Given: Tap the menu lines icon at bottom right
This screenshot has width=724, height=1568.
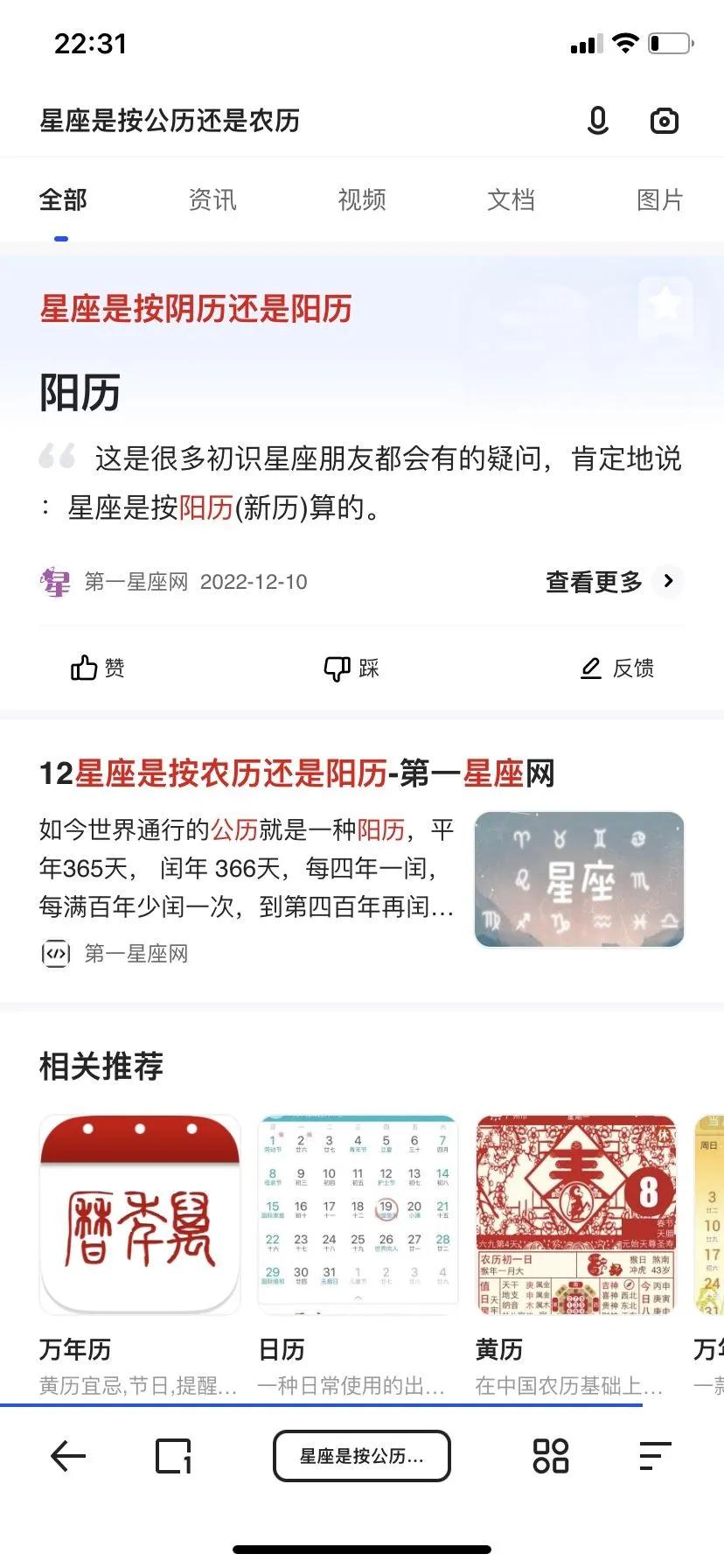Looking at the screenshot, I should pos(654,1455).
